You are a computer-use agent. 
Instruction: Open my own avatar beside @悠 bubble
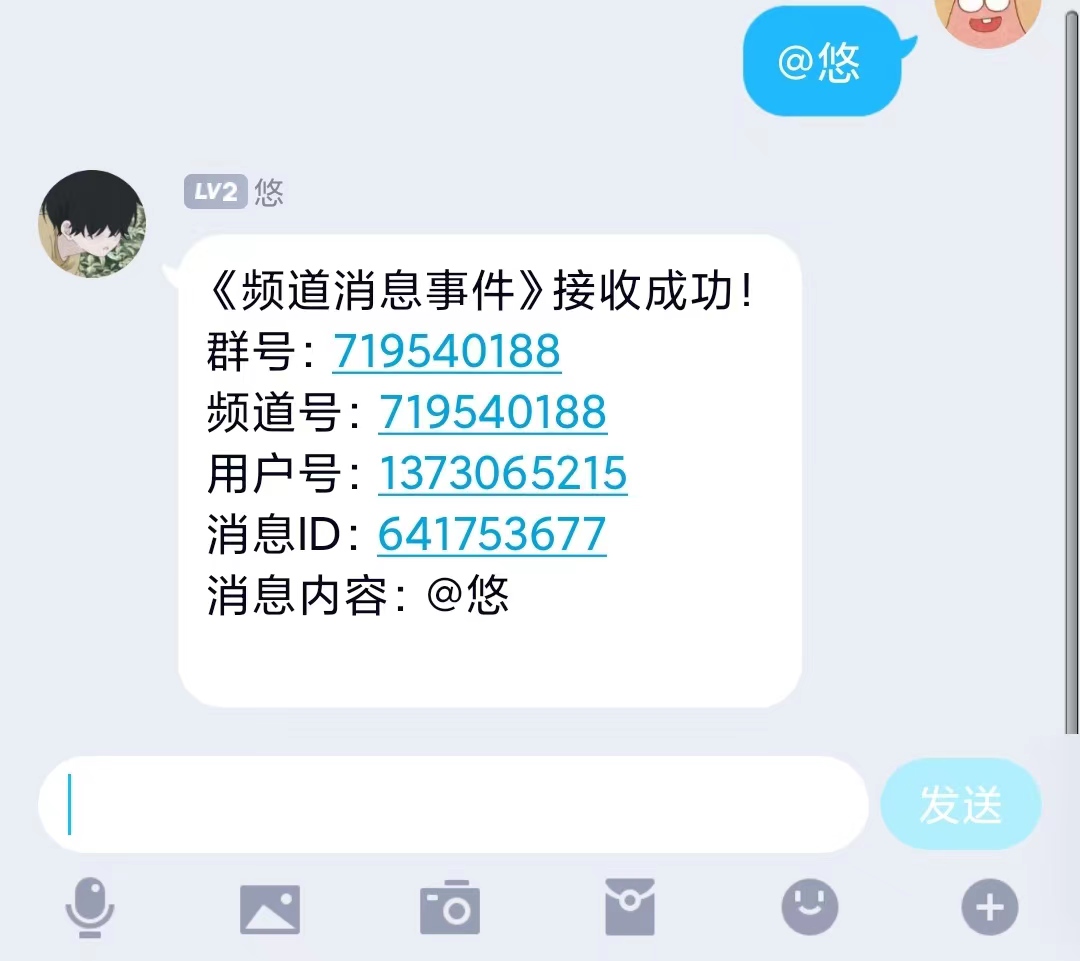pyautogui.click(x=986, y=20)
